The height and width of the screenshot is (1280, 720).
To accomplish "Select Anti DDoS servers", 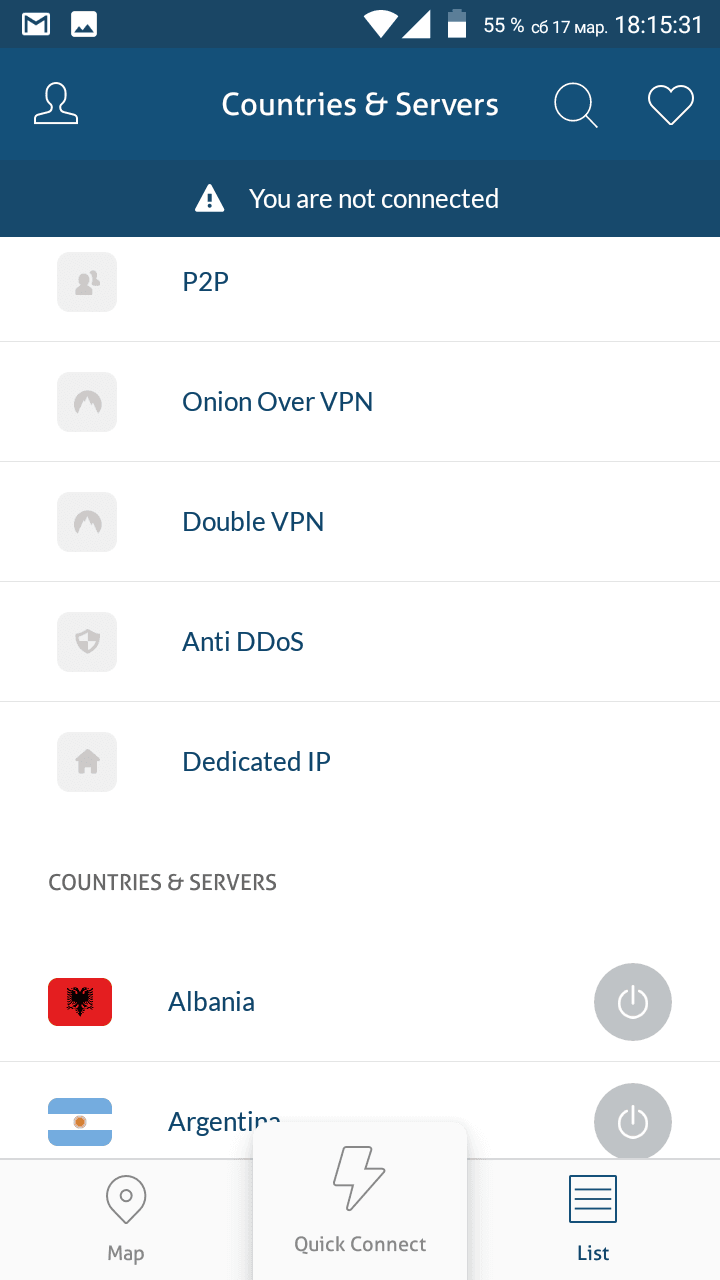I will pos(360,642).
